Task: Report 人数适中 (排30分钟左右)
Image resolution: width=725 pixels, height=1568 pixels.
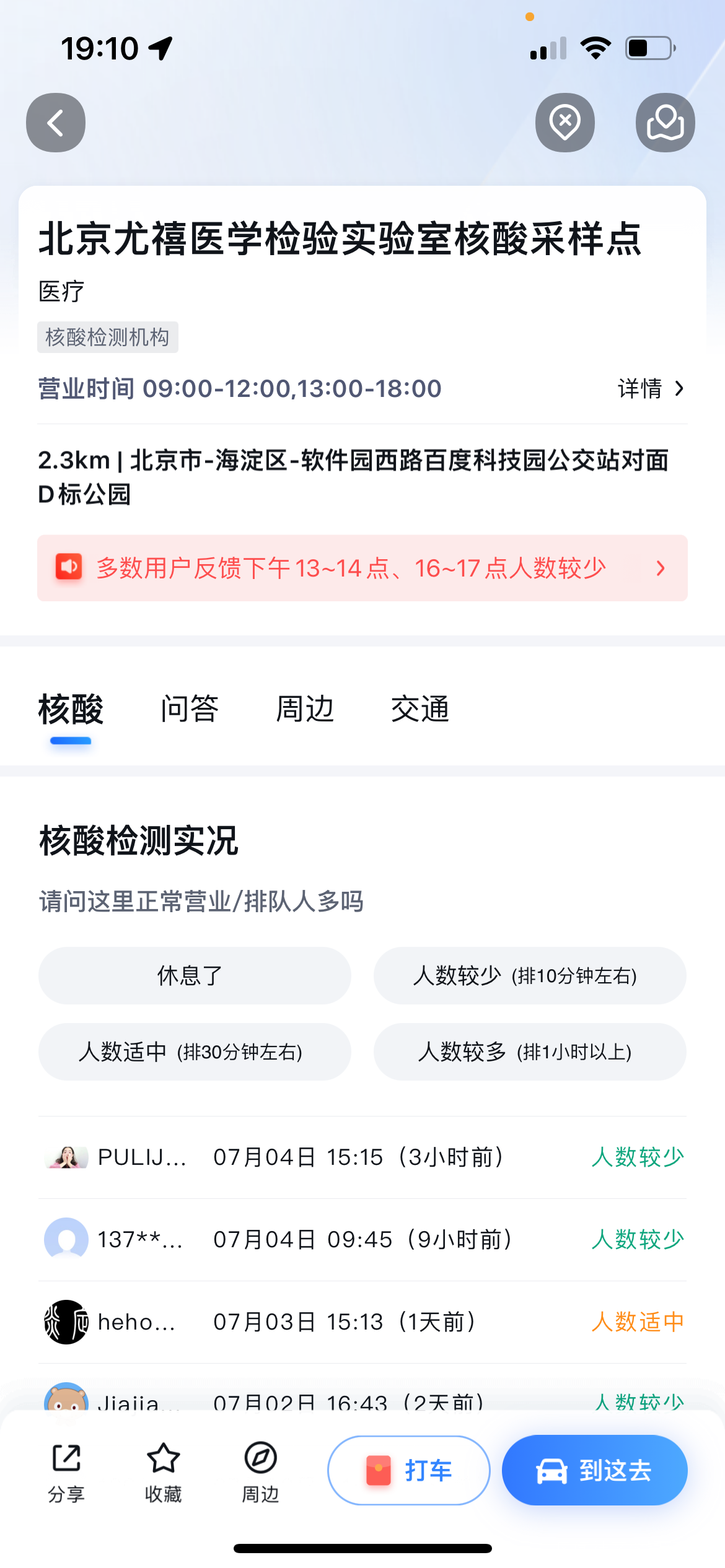Action: click(x=195, y=1052)
